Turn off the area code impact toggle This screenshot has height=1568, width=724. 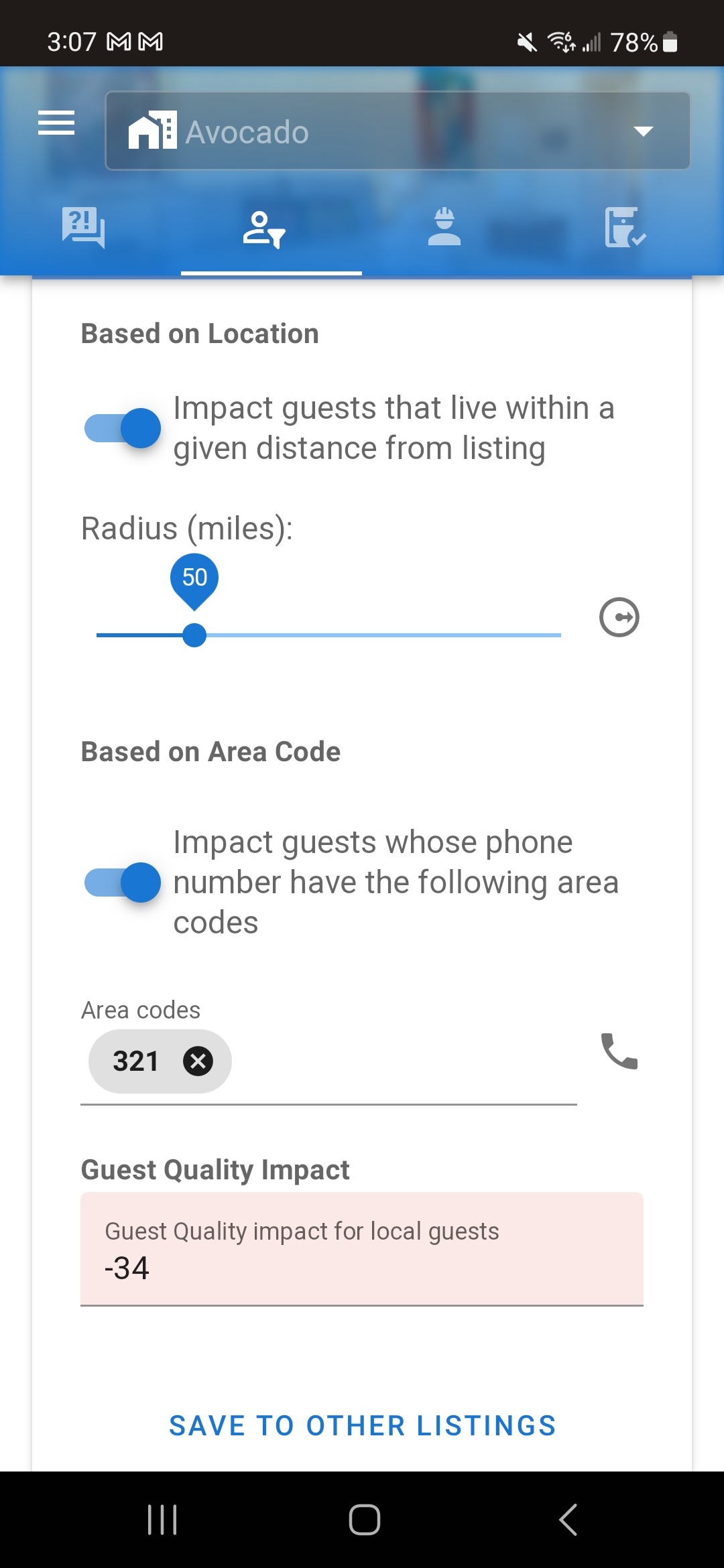pos(123,883)
